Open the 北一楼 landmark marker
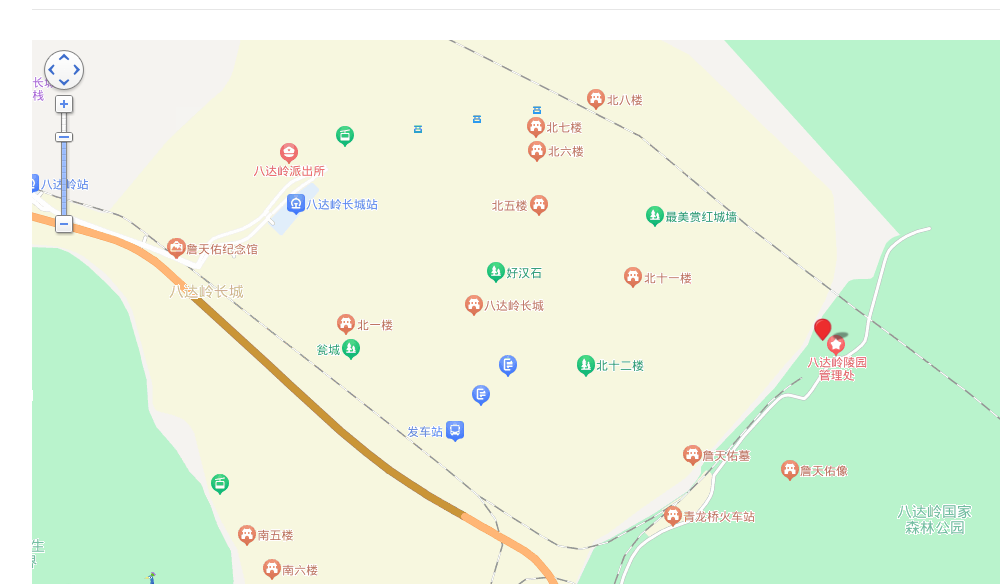Screen dimensions: 1000x584 (x=346, y=324)
